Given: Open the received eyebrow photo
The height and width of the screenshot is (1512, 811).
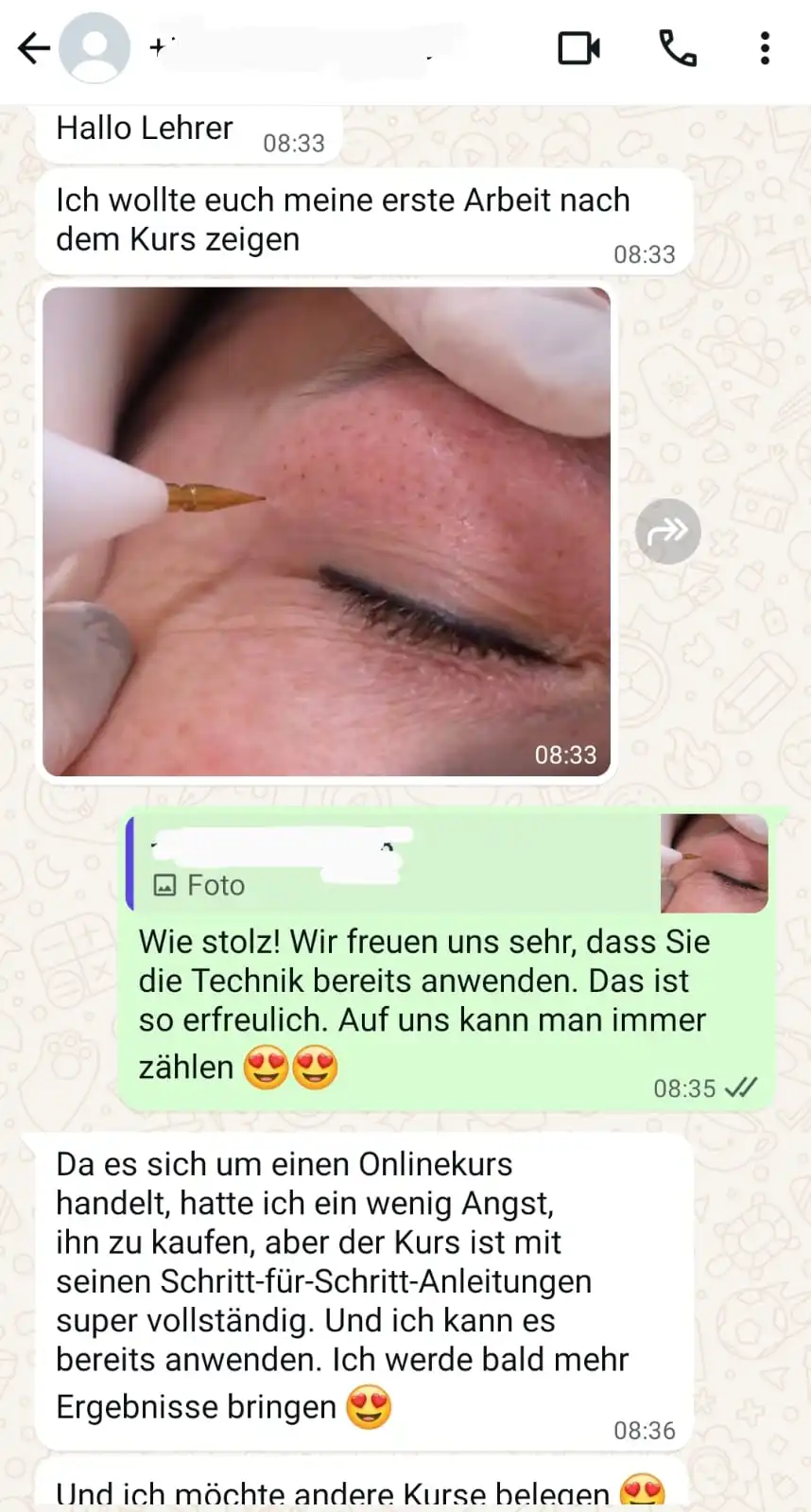Looking at the screenshot, I should pos(326,531).
